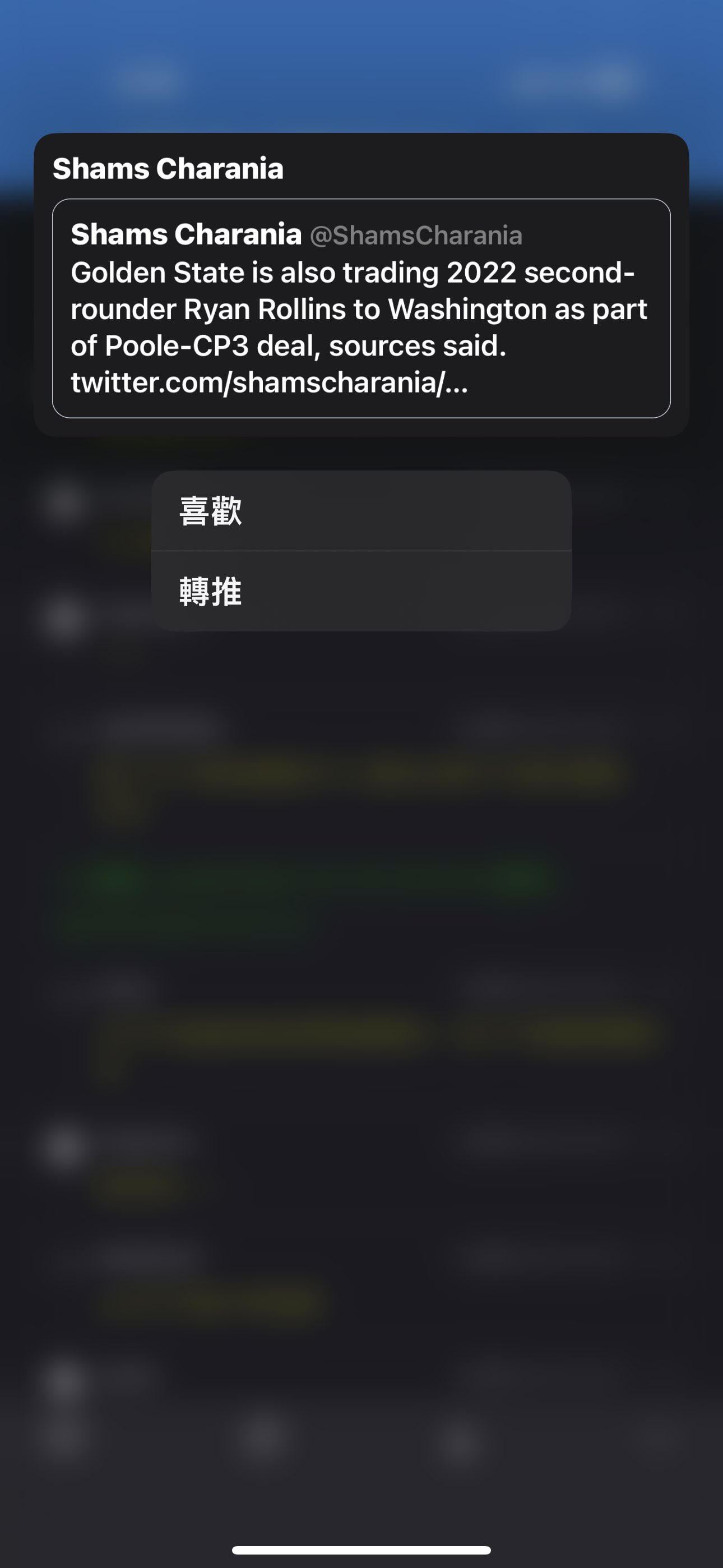Open the Shams Charania tweet preview card

(x=361, y=308)
